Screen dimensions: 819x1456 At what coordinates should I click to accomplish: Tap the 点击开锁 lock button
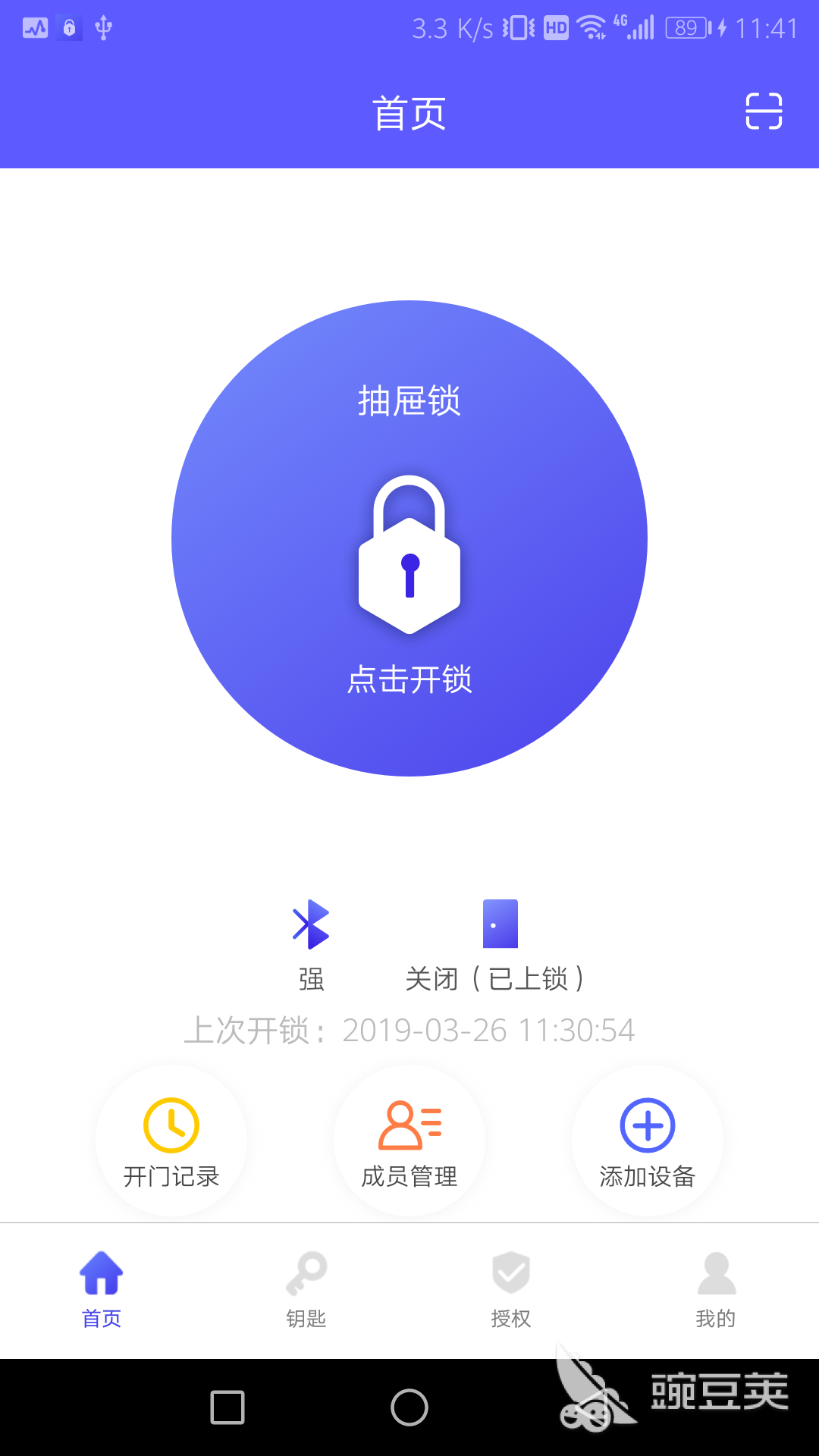point(409,538)
